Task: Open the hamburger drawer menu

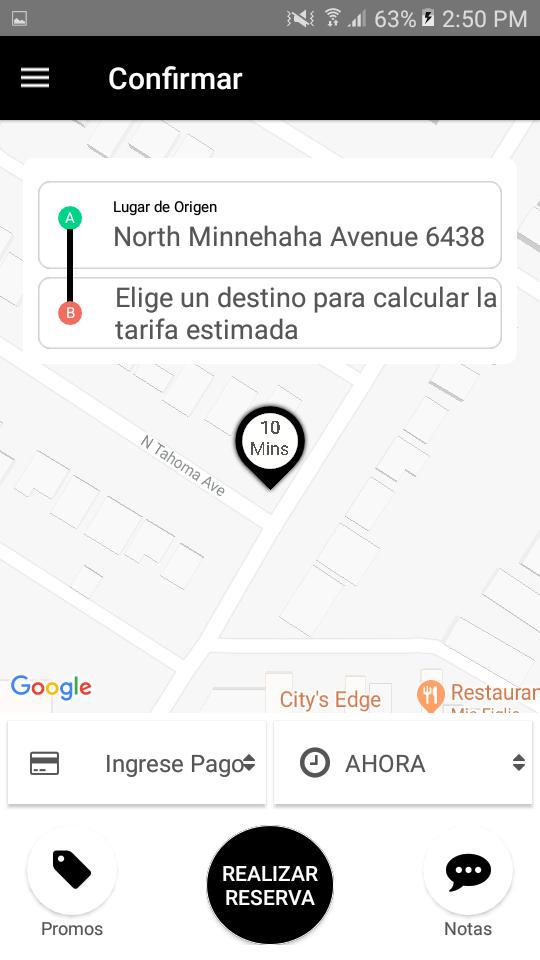Action: (x=35, y=78)
